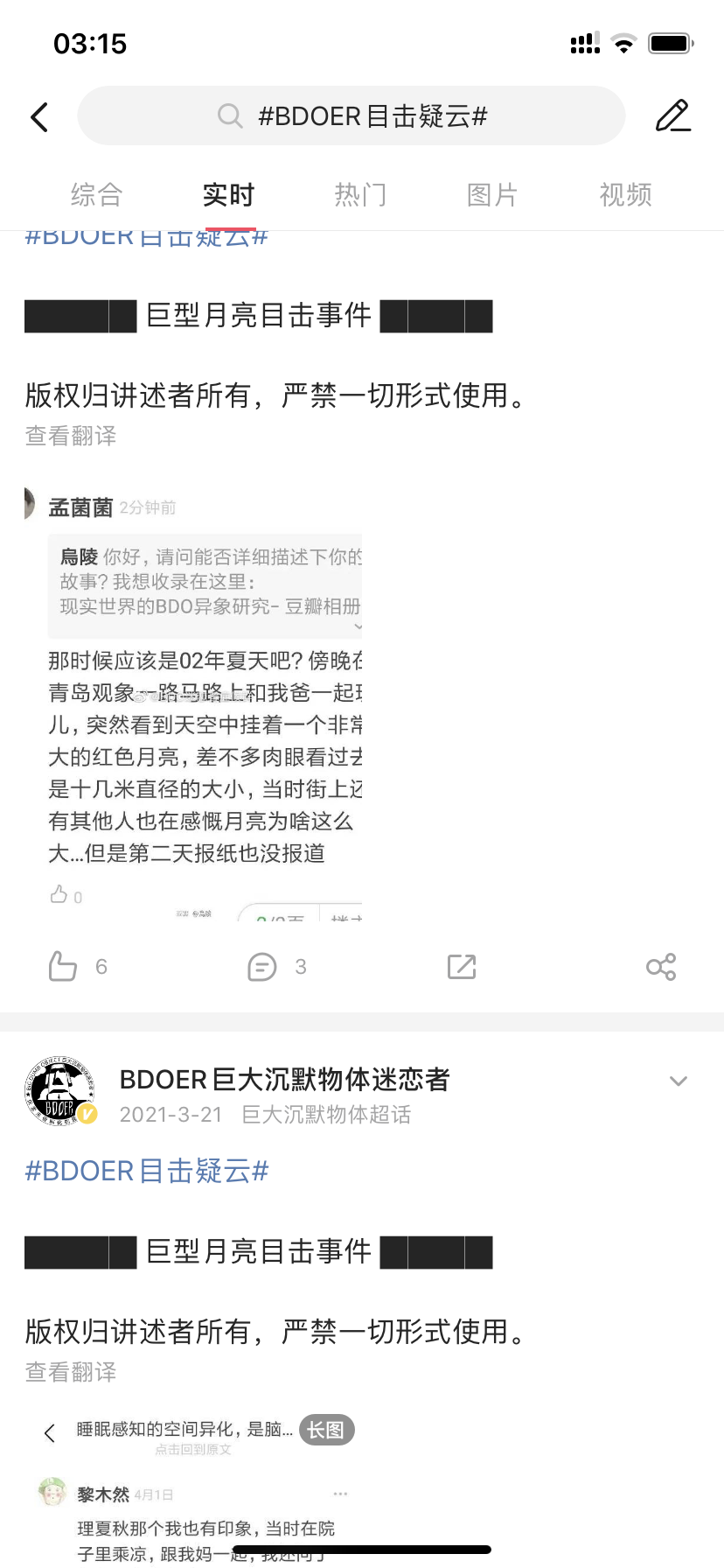Tap 查看翻译 under the second post
The image size is (724, 1568).
[71, 1372]
